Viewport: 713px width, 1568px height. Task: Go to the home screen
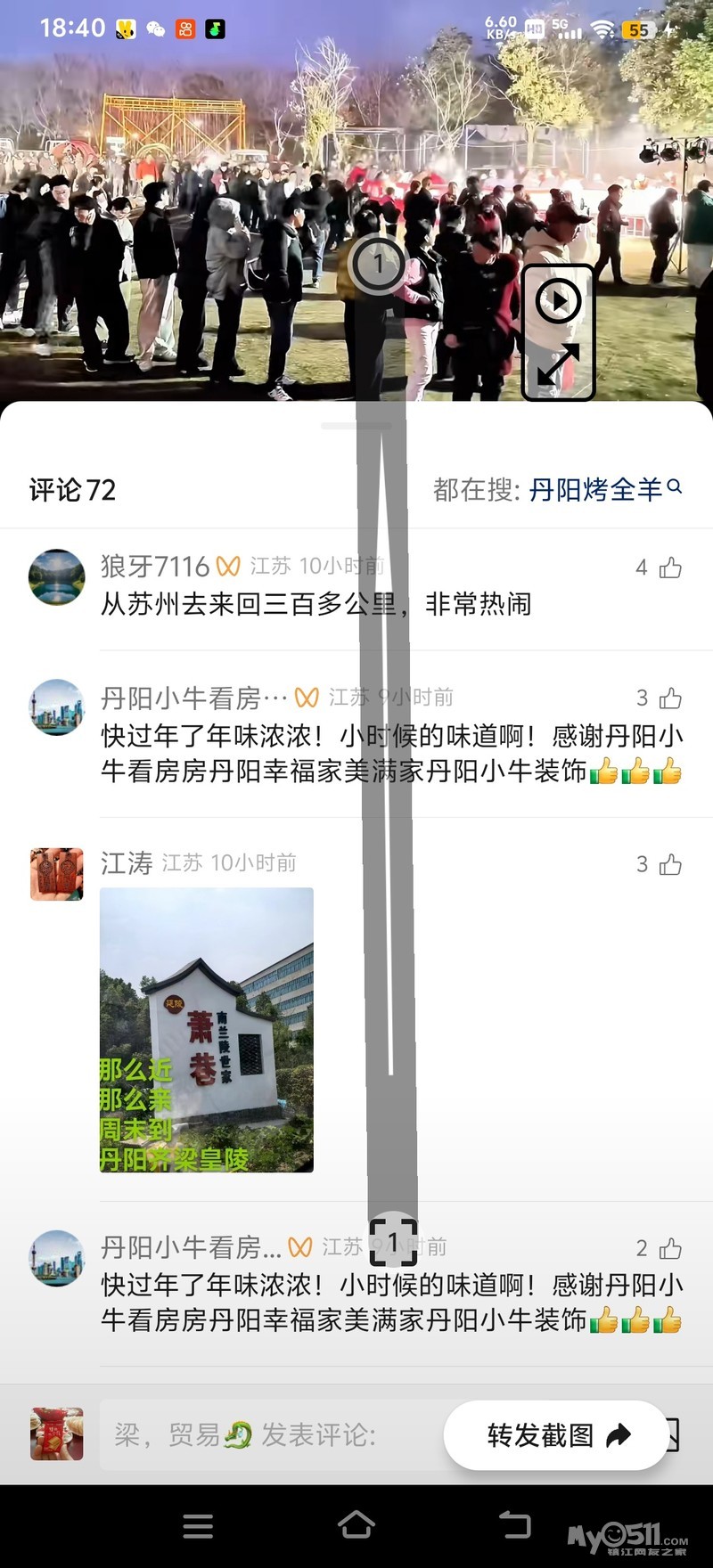click(x=356, y=1525)
